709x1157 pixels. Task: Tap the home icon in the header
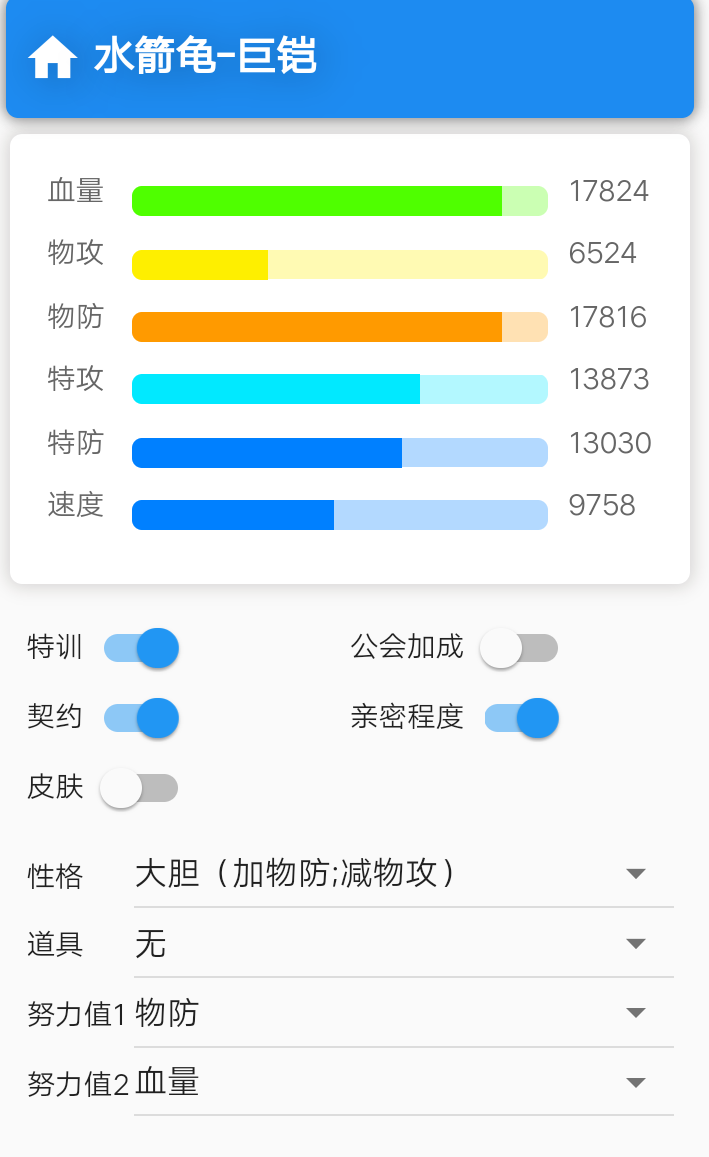[53, 58]
